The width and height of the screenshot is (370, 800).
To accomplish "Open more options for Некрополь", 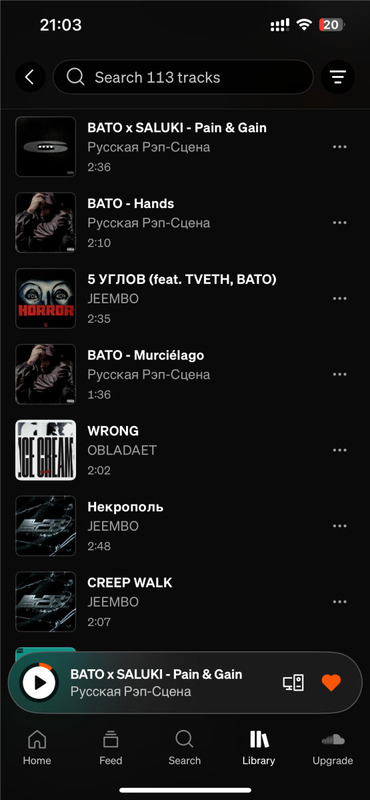I will click(x=339, y=526).
